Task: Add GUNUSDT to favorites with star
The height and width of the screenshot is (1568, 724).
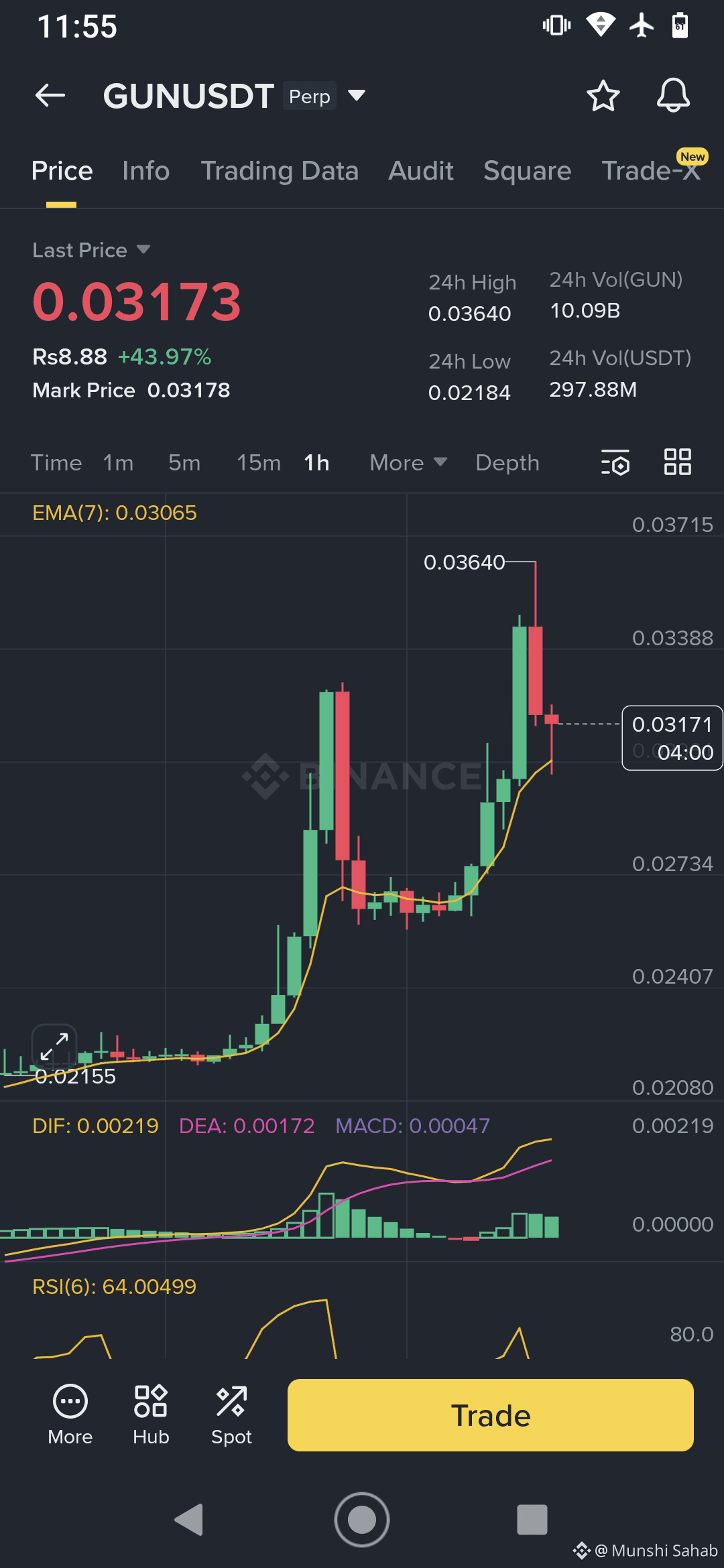Action: coord(603,96)
